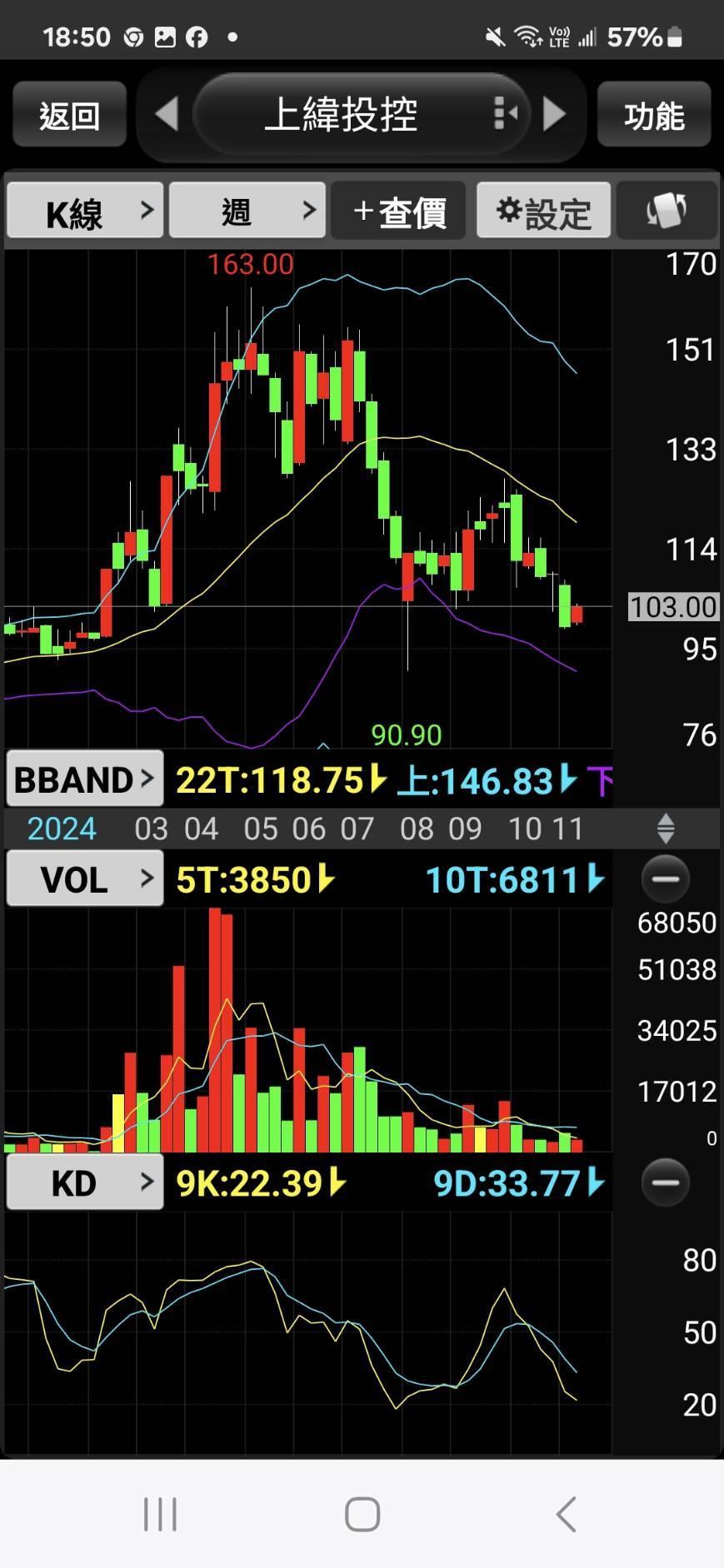Tap the 返回 back button

(x=69, y=115)
